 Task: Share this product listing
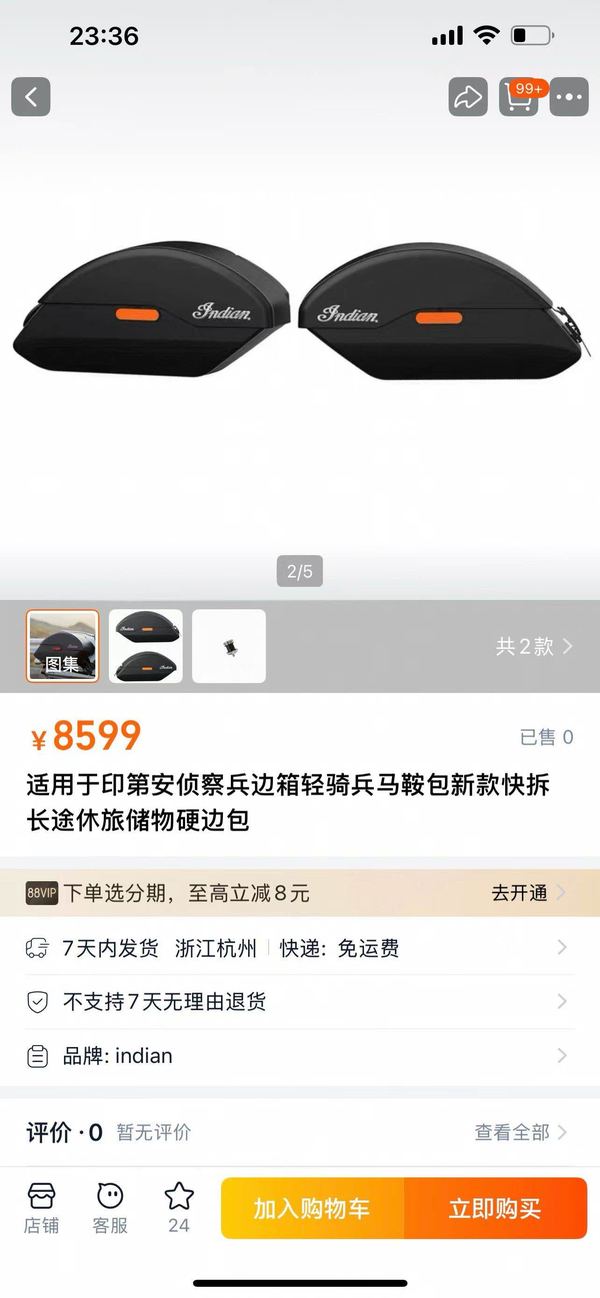pyautogui.click(x=467, y=97)
